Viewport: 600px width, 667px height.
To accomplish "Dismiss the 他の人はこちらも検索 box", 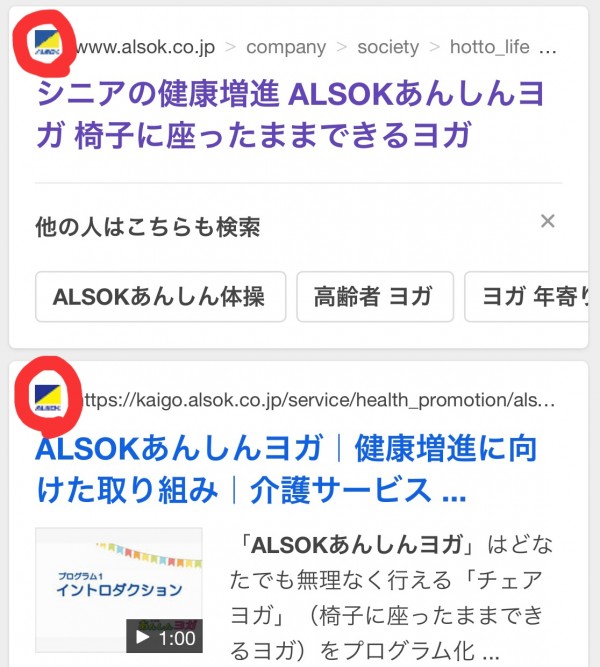I will pos(547,221).
